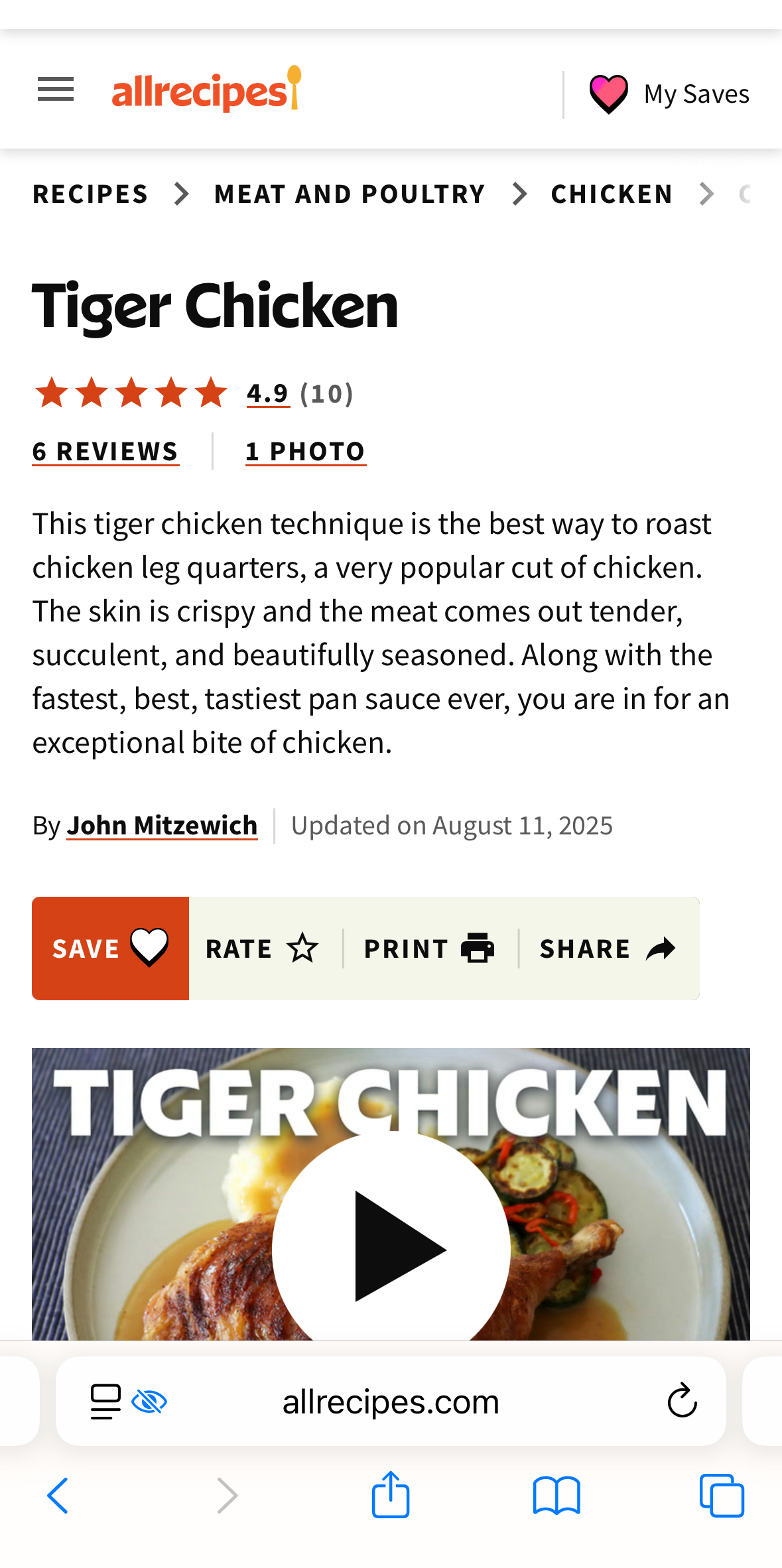The image size is (782, 1568).
Task: Open the hamburger menu
Action: coord(56,90)
